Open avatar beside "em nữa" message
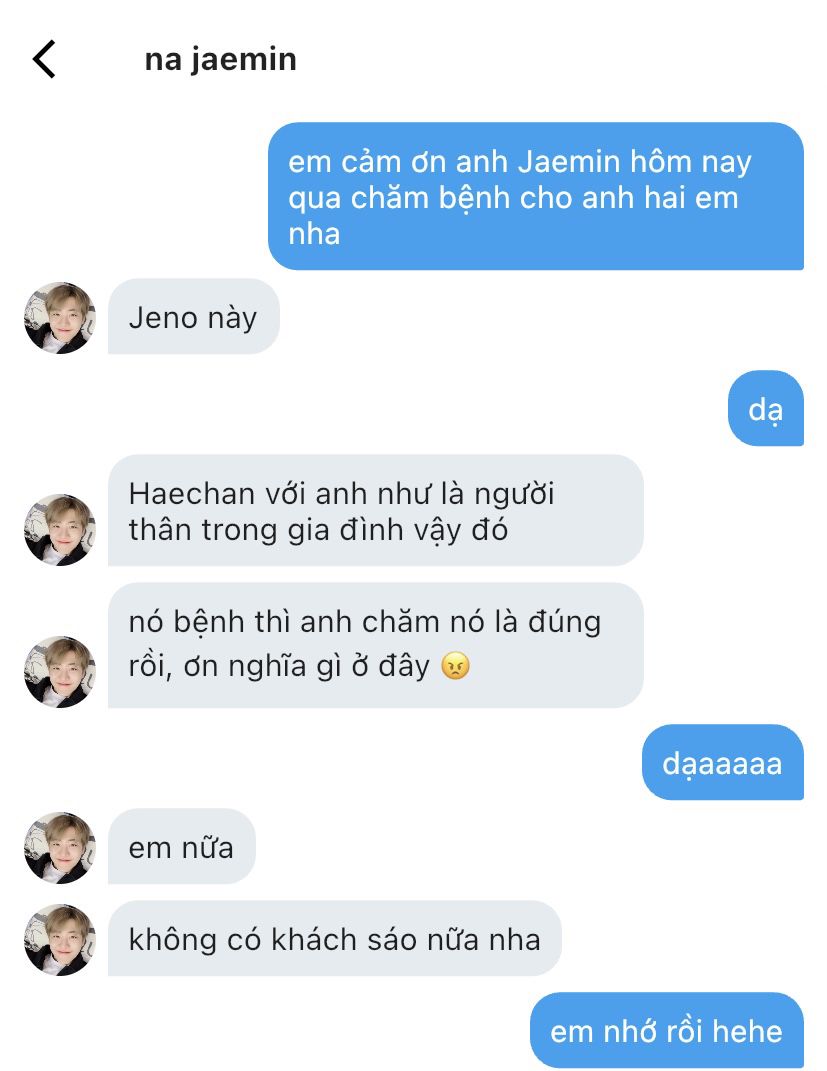The width and height of the screenshot is (827, 1071). coord(60,847)
